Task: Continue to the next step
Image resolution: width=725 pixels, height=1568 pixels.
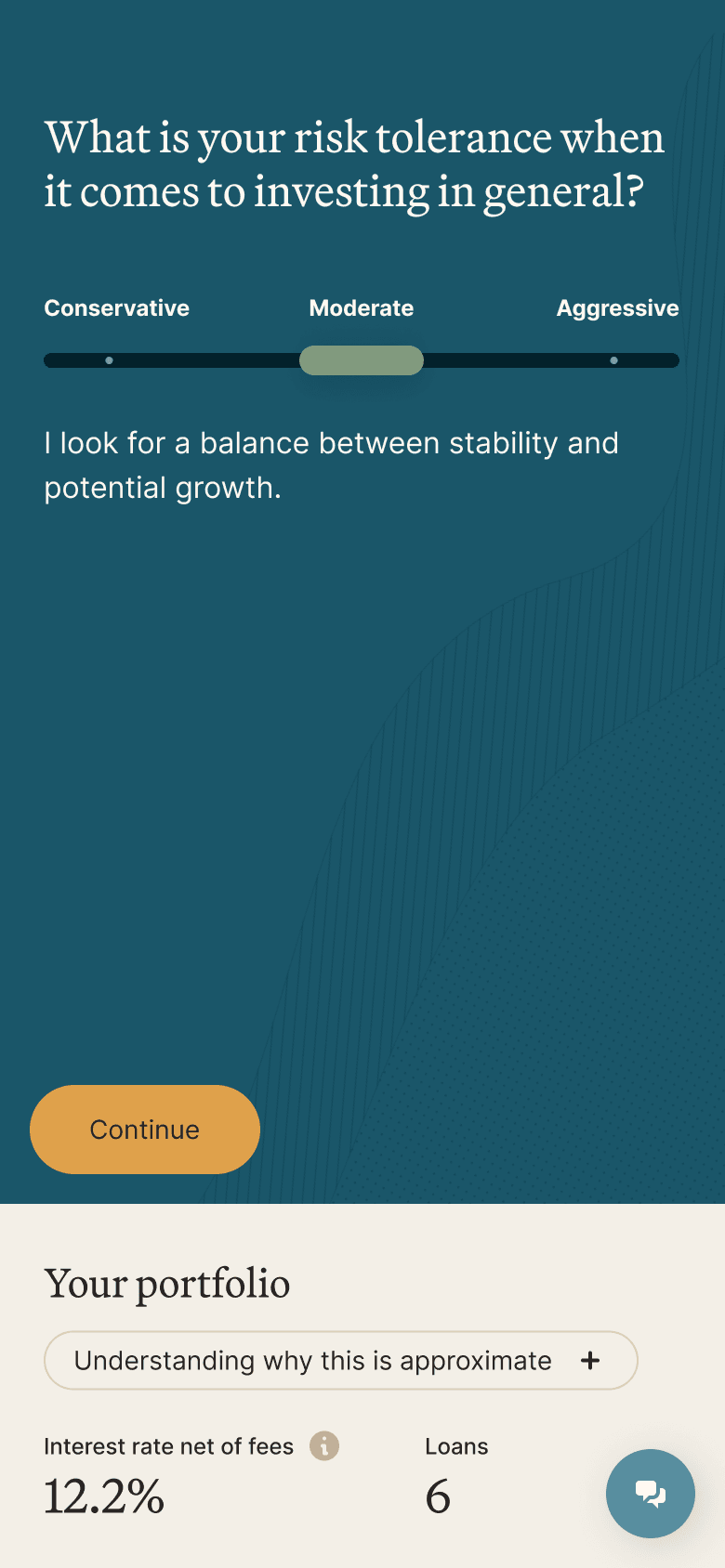Action: [145, 1130]
